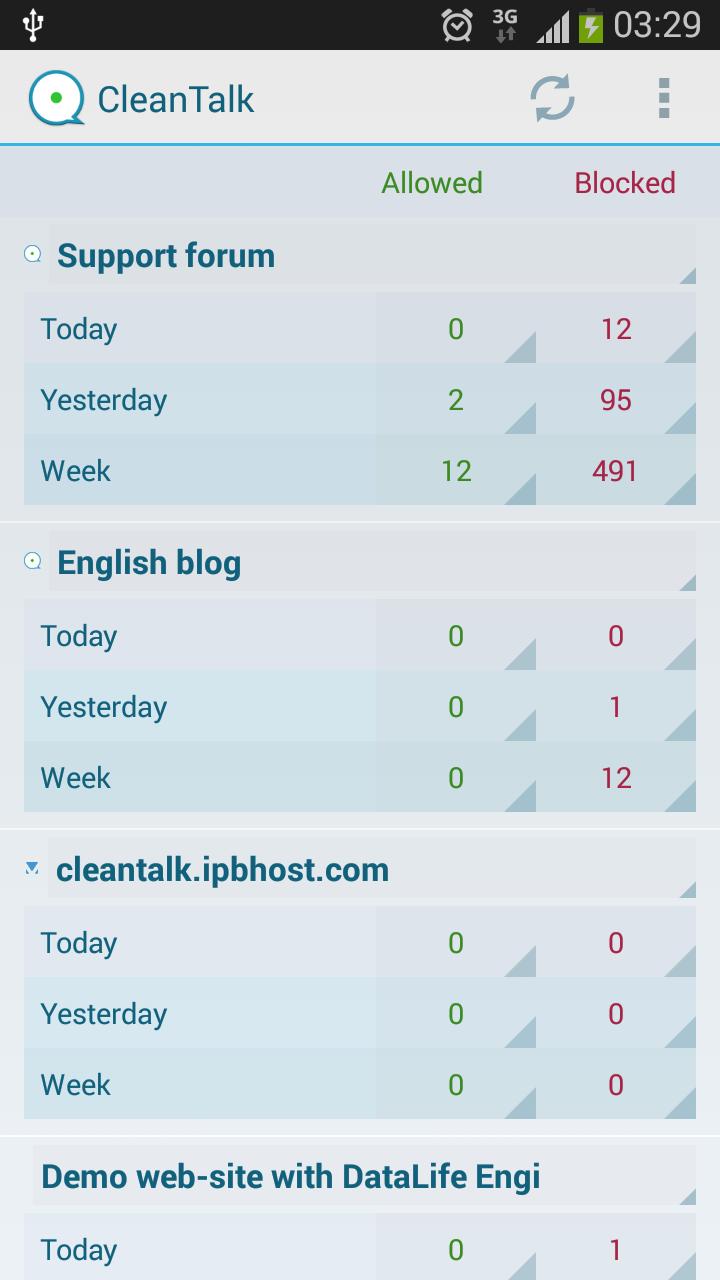The image size is (720, 1280).
Task: Refresh the statistics with the sync icon
Action: click(551, 97)
